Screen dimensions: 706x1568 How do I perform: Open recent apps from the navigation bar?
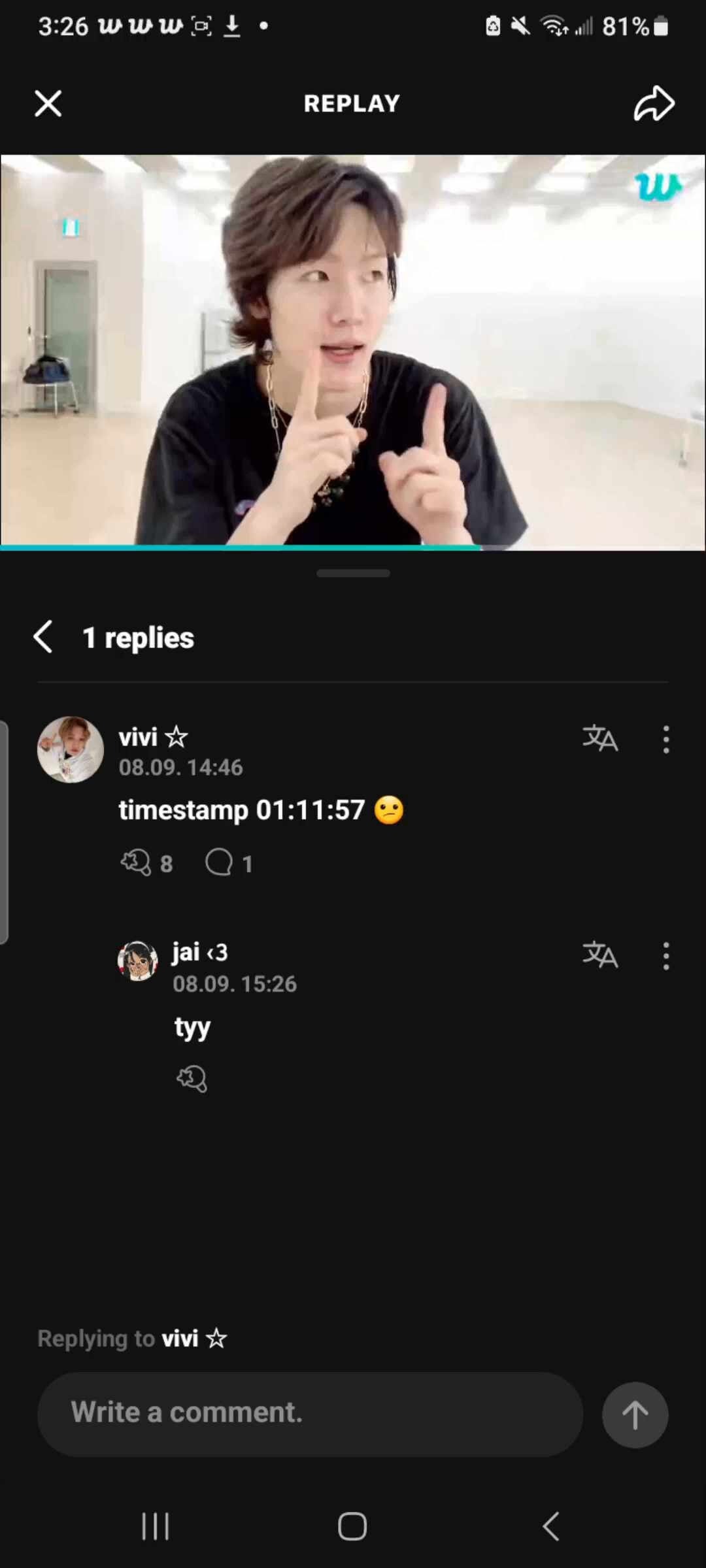156,1527
